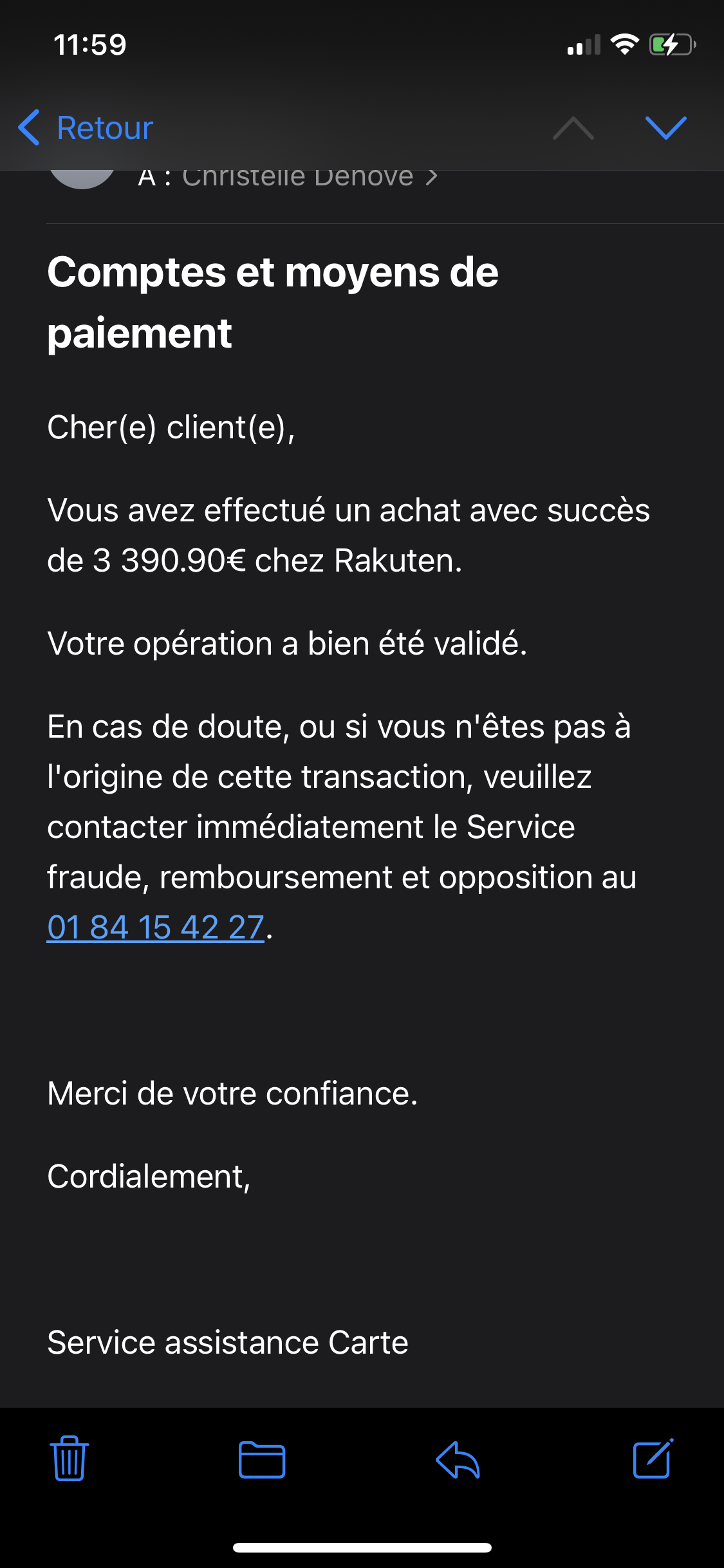
Task: Call the number 01 84 15 42 27
Action: click(156, 928)
